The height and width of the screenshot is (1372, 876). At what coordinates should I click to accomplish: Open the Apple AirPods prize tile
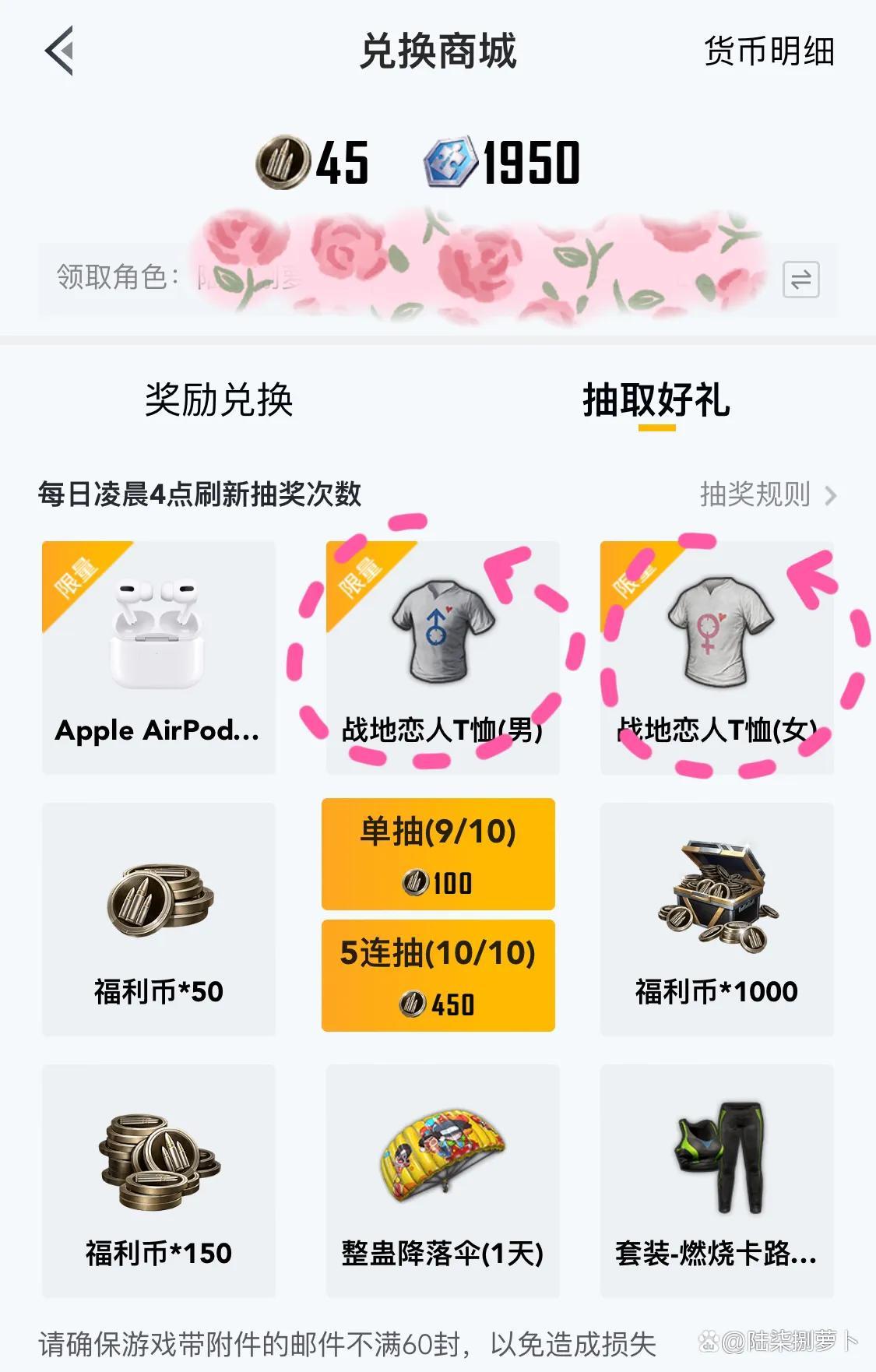tap(159, 657)
